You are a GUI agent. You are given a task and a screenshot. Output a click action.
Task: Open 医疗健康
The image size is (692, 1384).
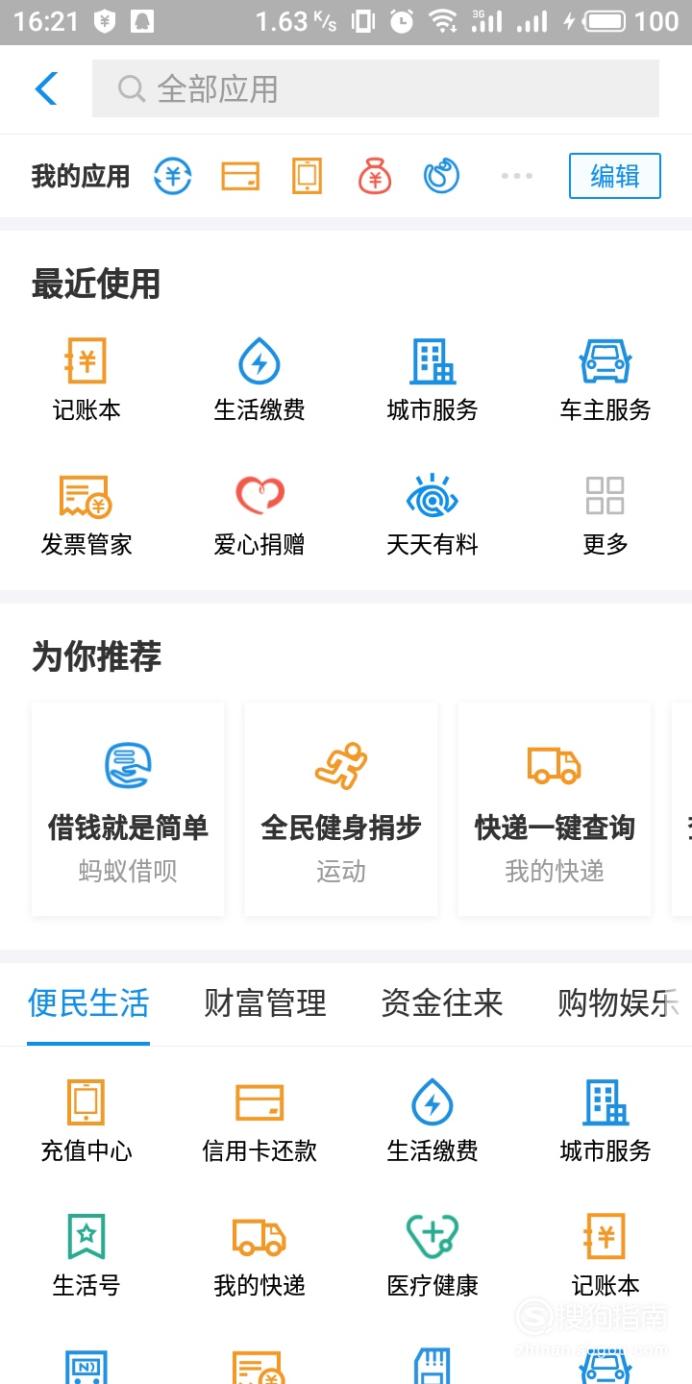pos(432,1256)
